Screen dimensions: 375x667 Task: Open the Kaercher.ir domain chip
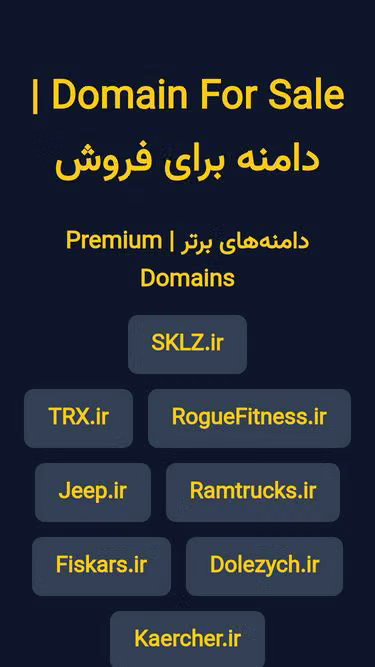coord(188,639)
